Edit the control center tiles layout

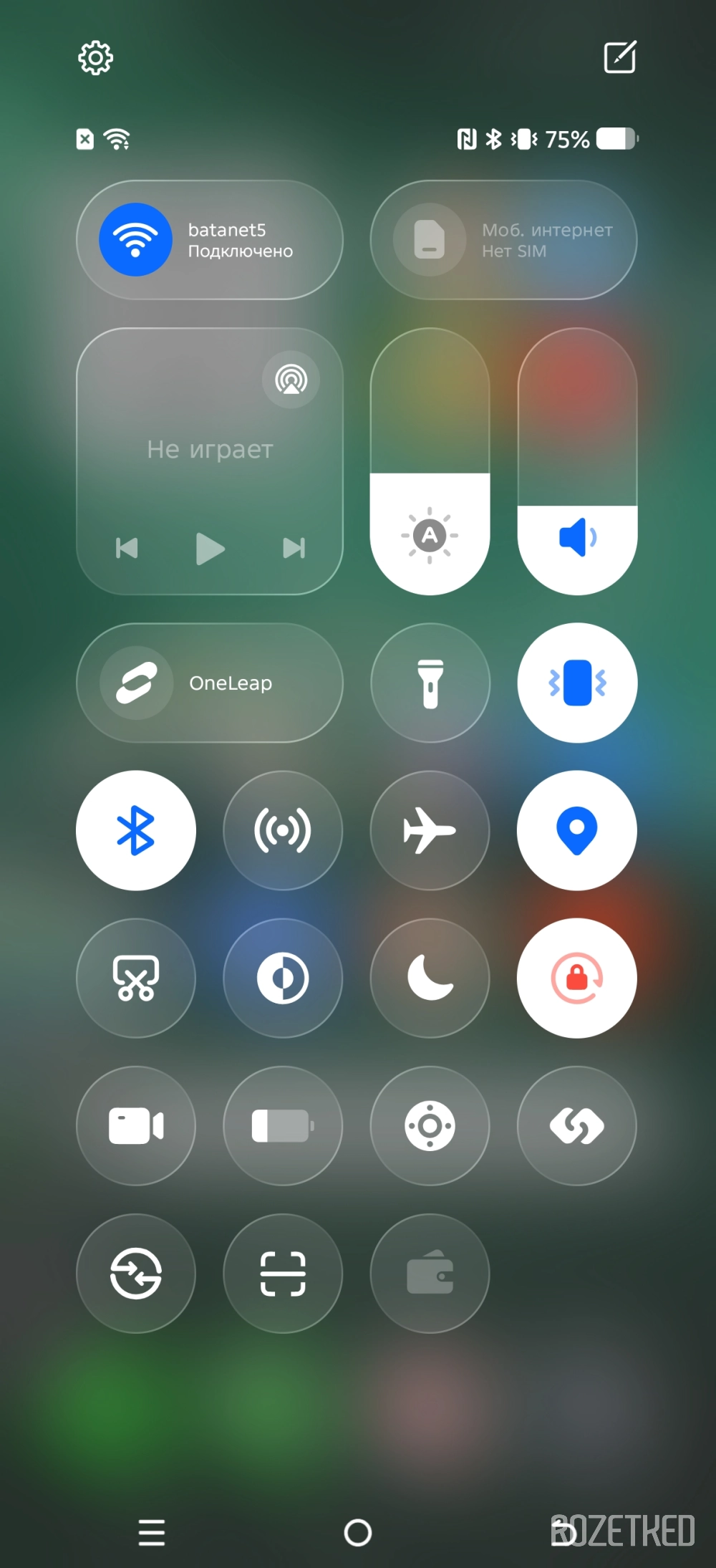(619, 58)
